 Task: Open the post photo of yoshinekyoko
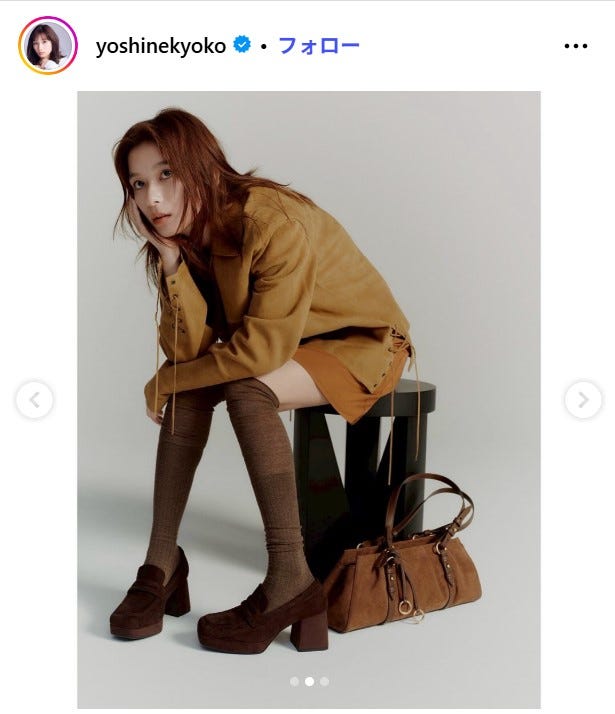click(308, 380)
